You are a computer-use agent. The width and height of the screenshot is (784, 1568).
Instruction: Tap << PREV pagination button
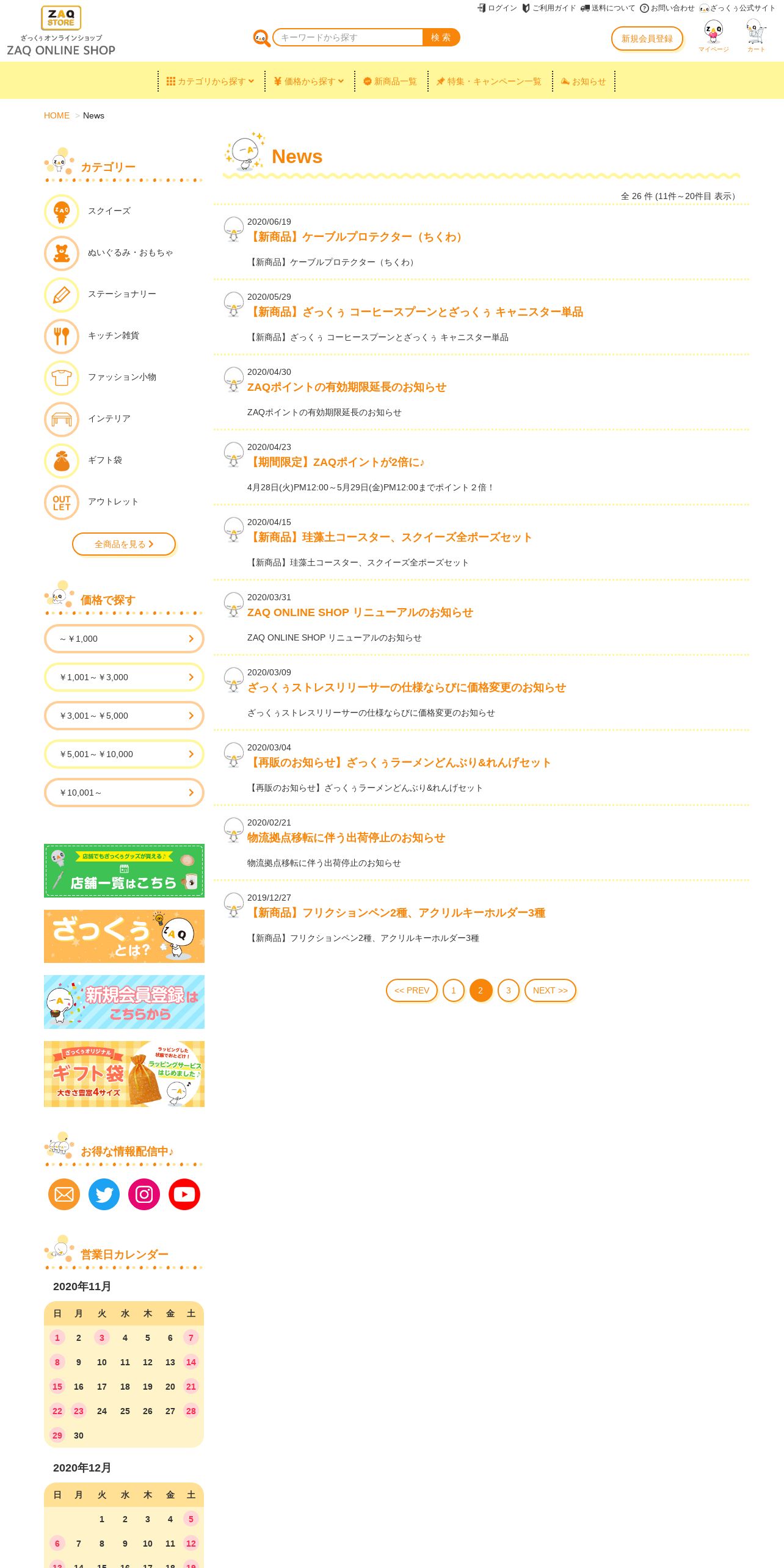pos(412,990)
